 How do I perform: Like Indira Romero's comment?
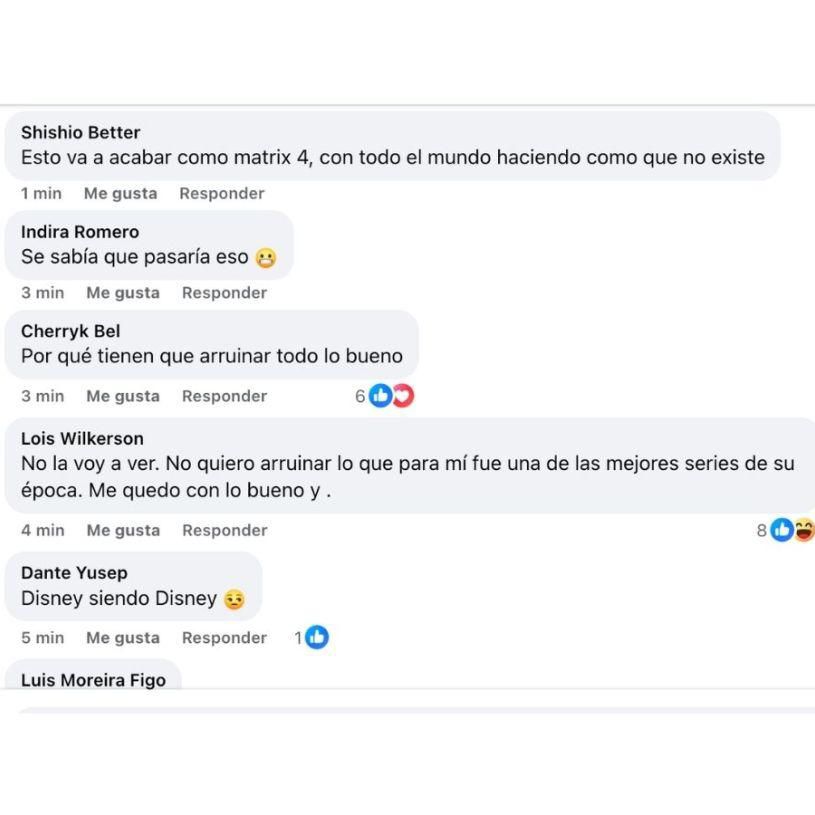[122, 292]
